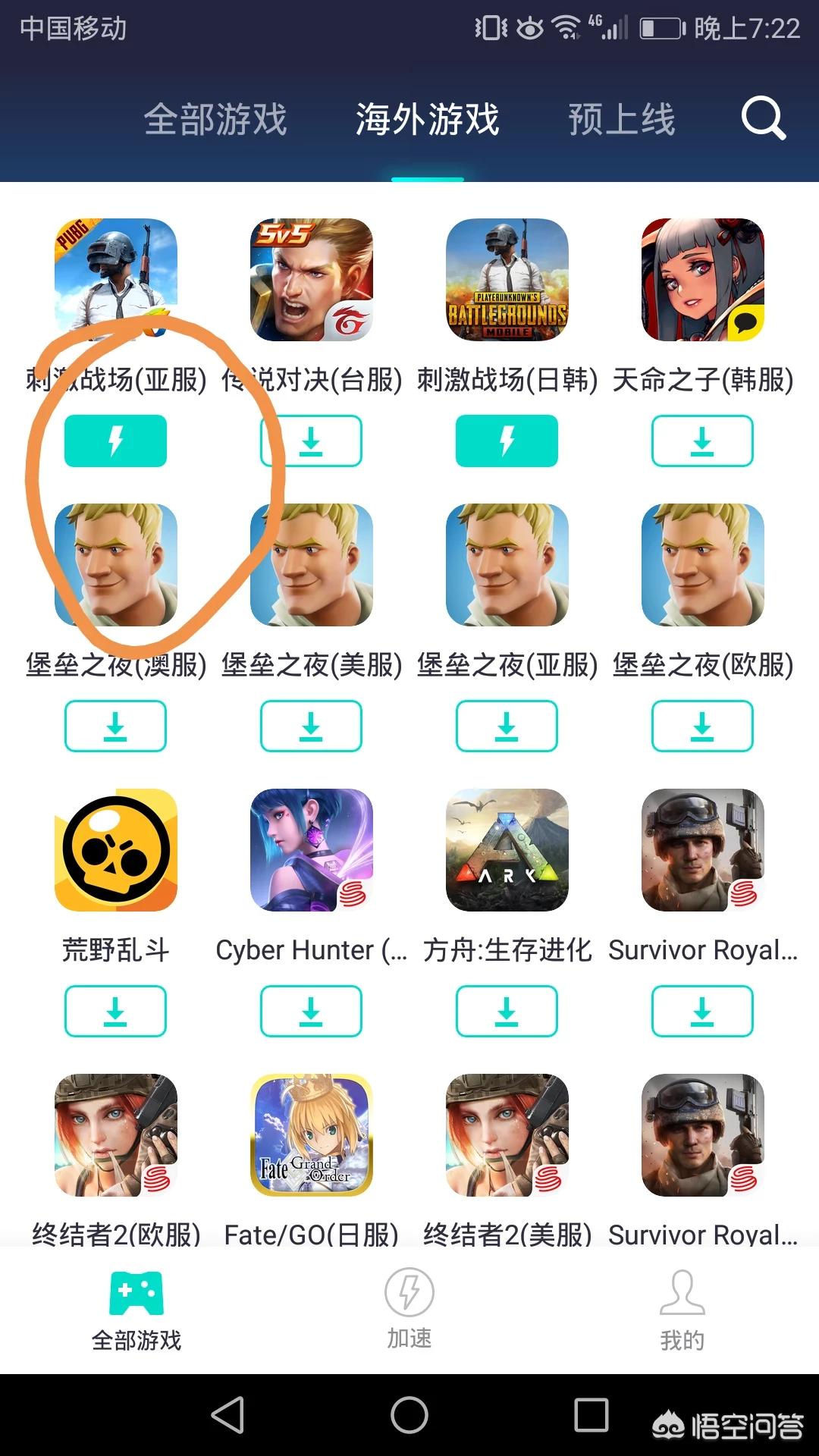
Task: Accelerate 刺激战场(日韩) with the lightning button
Action: pos(507,441)
